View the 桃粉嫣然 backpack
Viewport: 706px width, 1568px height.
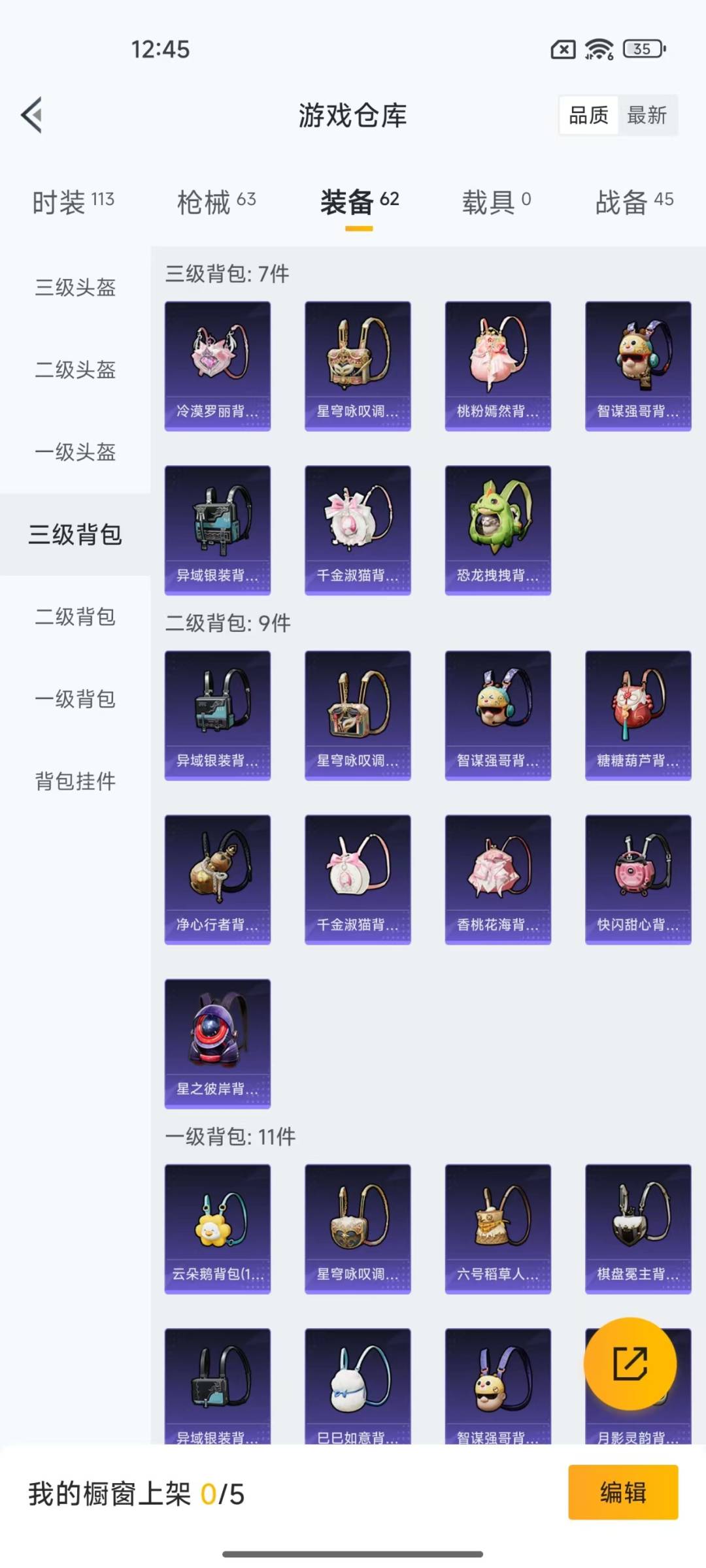498,366
